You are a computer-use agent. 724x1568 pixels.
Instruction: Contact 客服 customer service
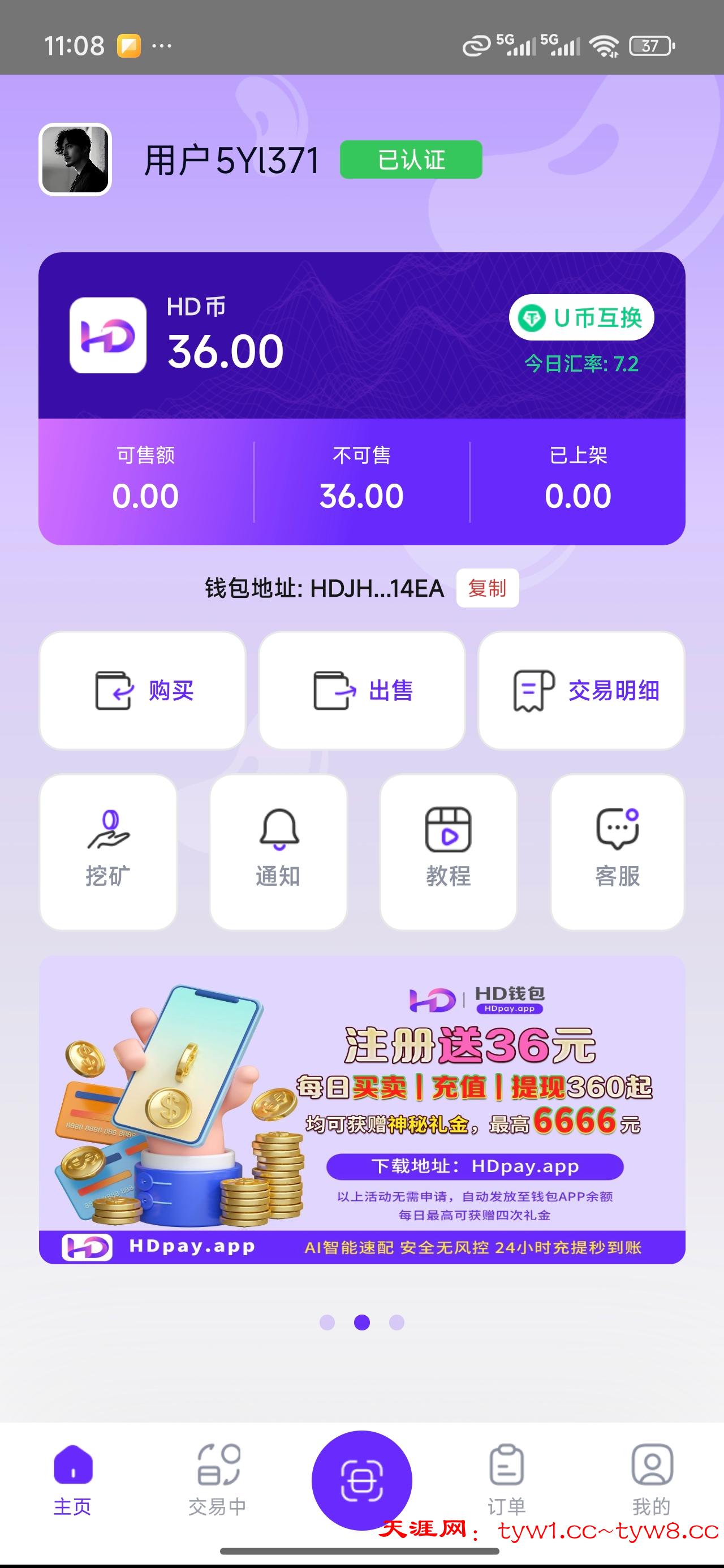pyautogui.click(x=618, y=851)
